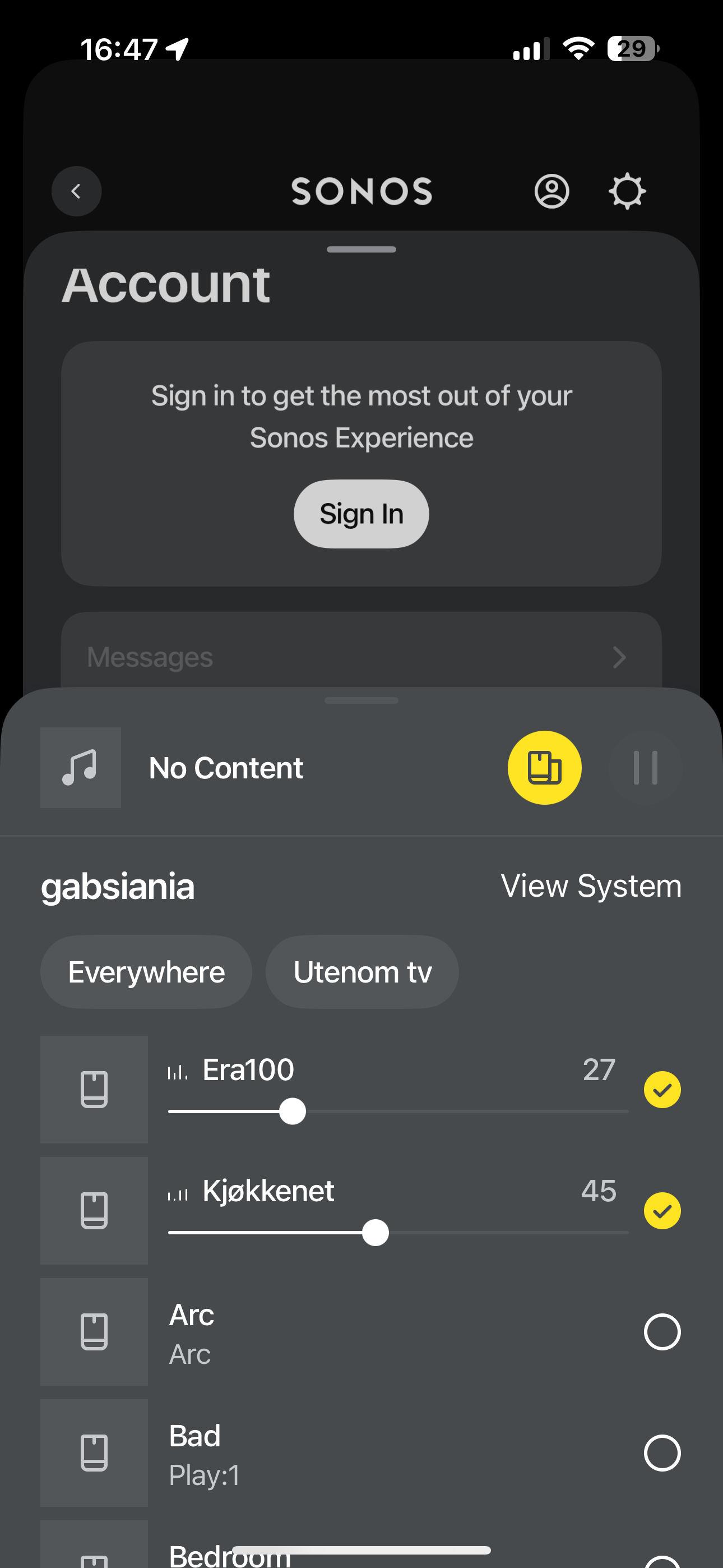The image size is (723, 1568).
Task: Uncheck the Era100 speaker
Action: (662, 1090)
